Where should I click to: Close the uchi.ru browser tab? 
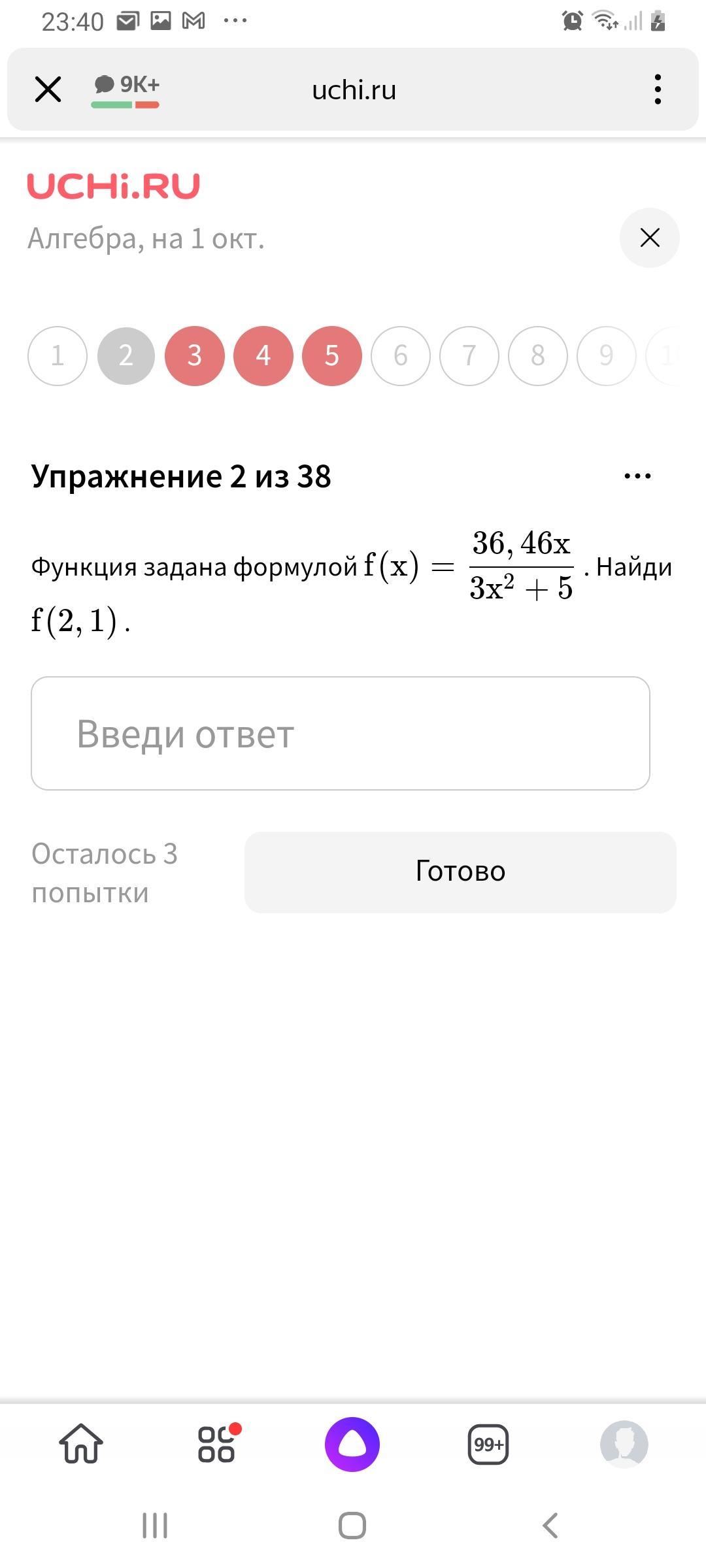pyautogui.click(x=48, y=90)
